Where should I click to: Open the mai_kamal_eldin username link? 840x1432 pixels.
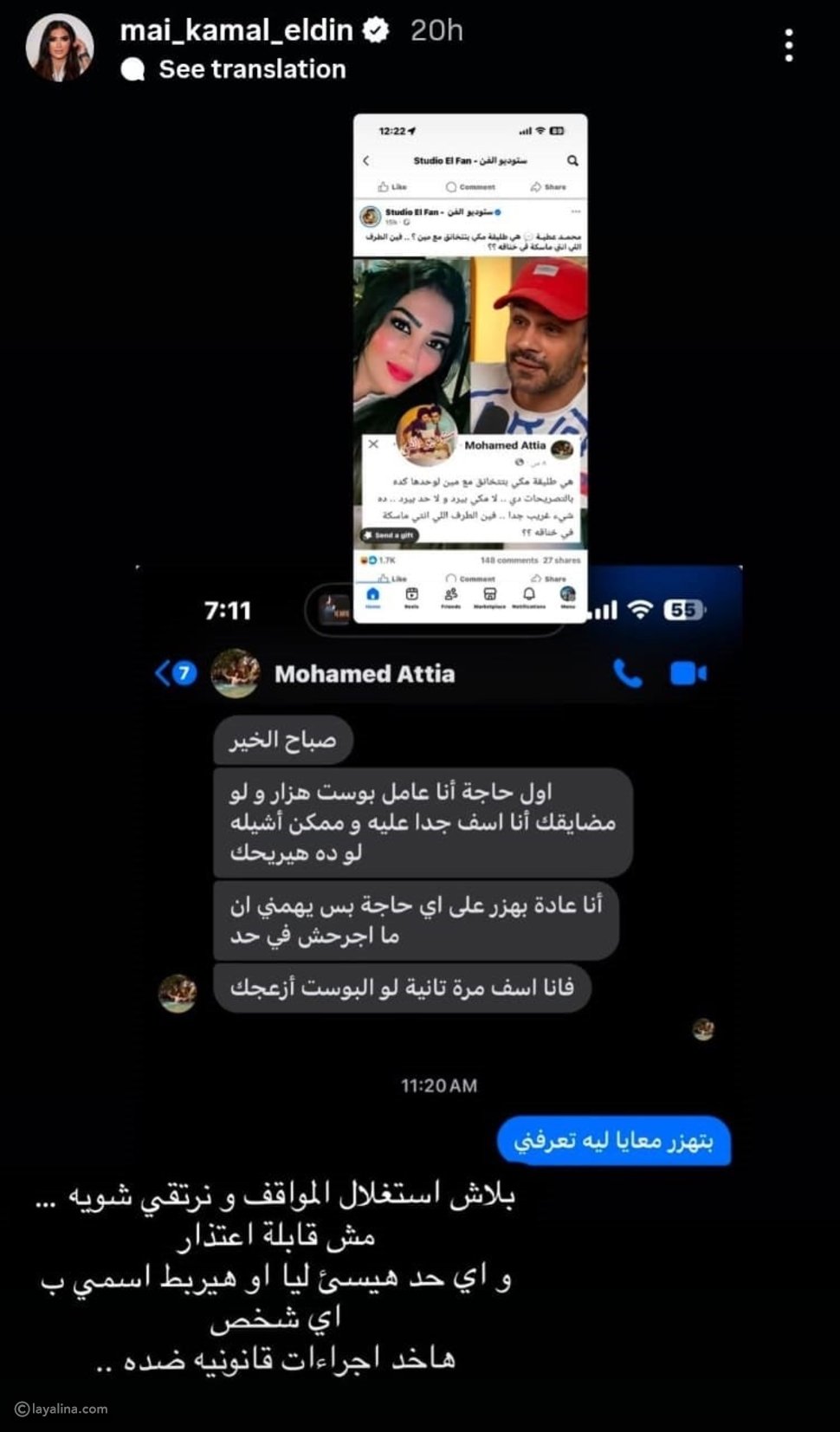coord(236,31)
